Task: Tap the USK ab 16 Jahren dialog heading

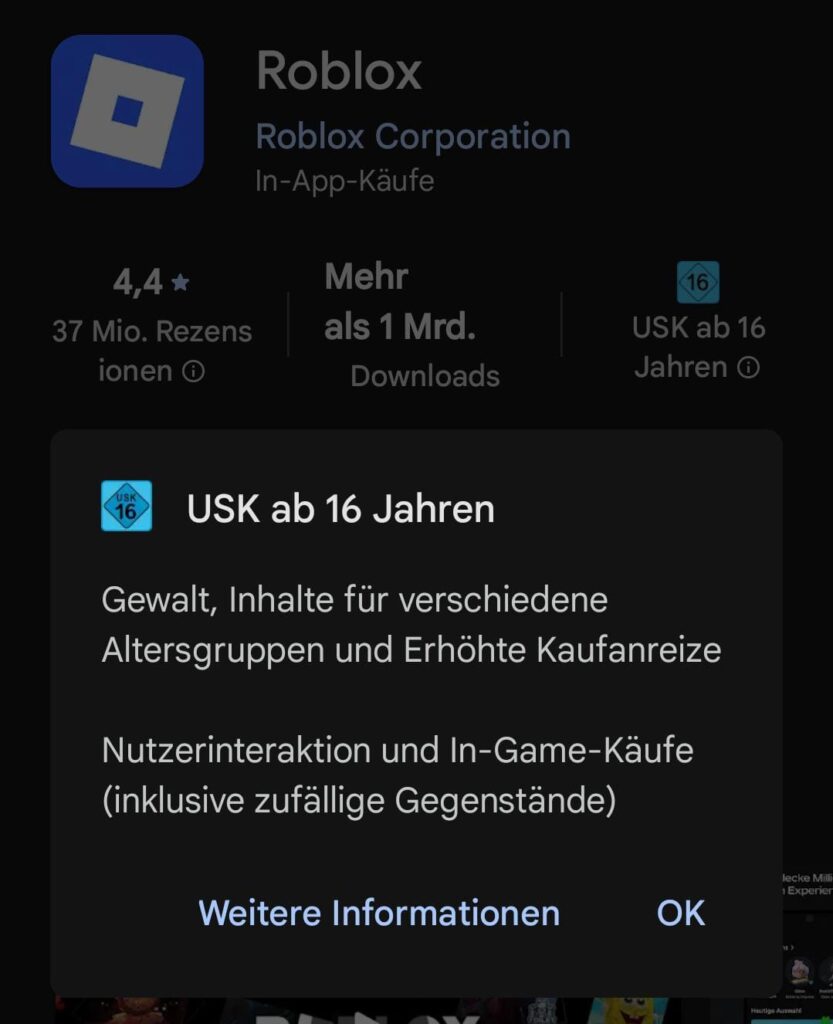Action: pos(340,508)
